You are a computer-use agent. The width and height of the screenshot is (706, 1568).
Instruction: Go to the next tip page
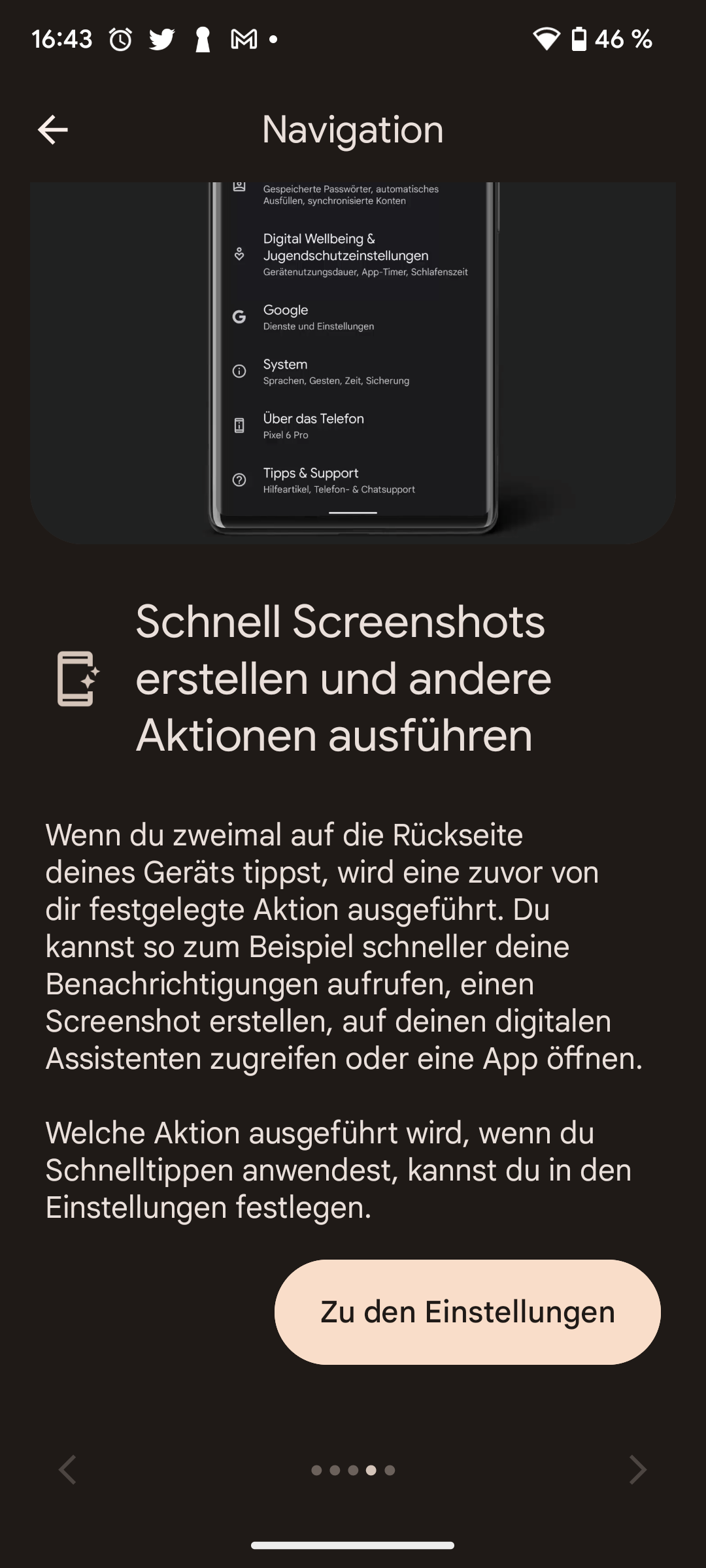pyautogui.click(x=637, y=1470)
